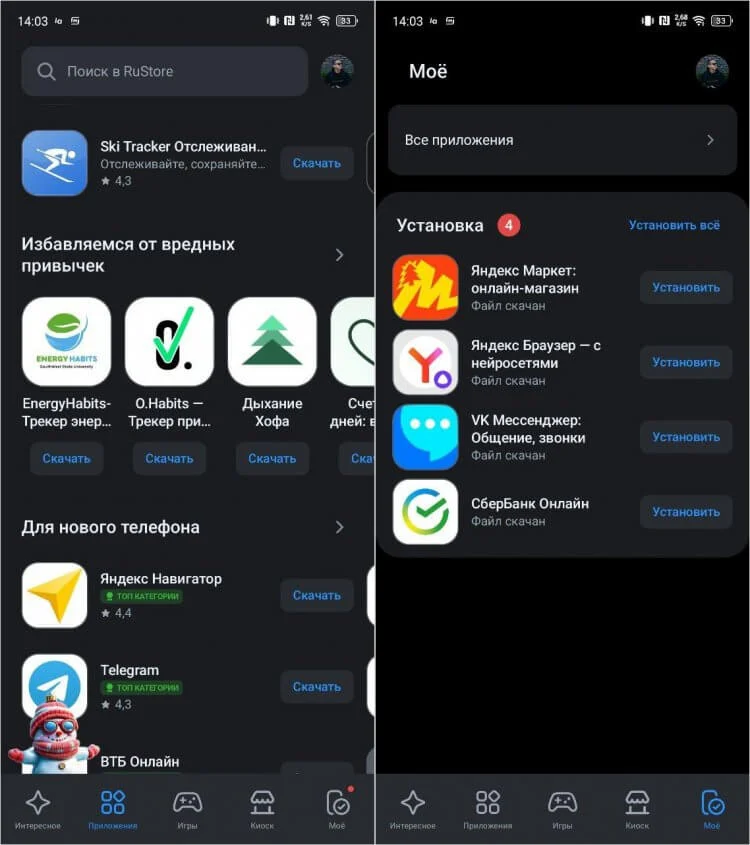Download the Telegram app
Viewport: 750px width, 845px height.
click(x=316, y=687)
